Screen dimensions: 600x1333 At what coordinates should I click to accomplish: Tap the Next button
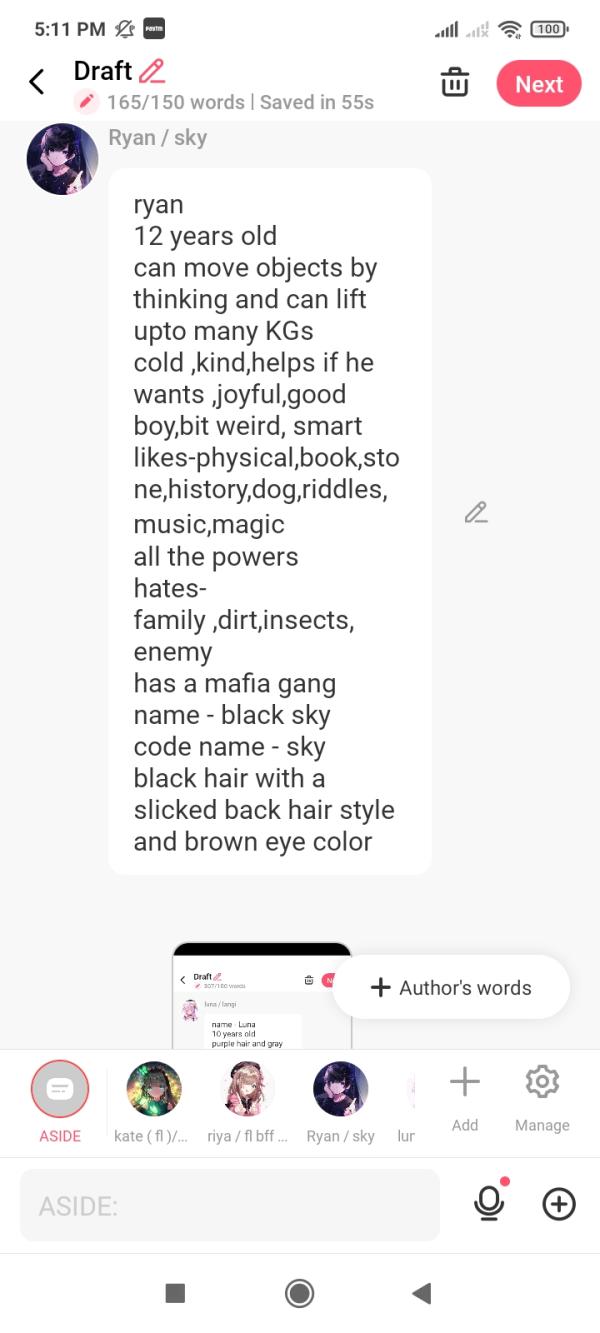pos(538,84)
